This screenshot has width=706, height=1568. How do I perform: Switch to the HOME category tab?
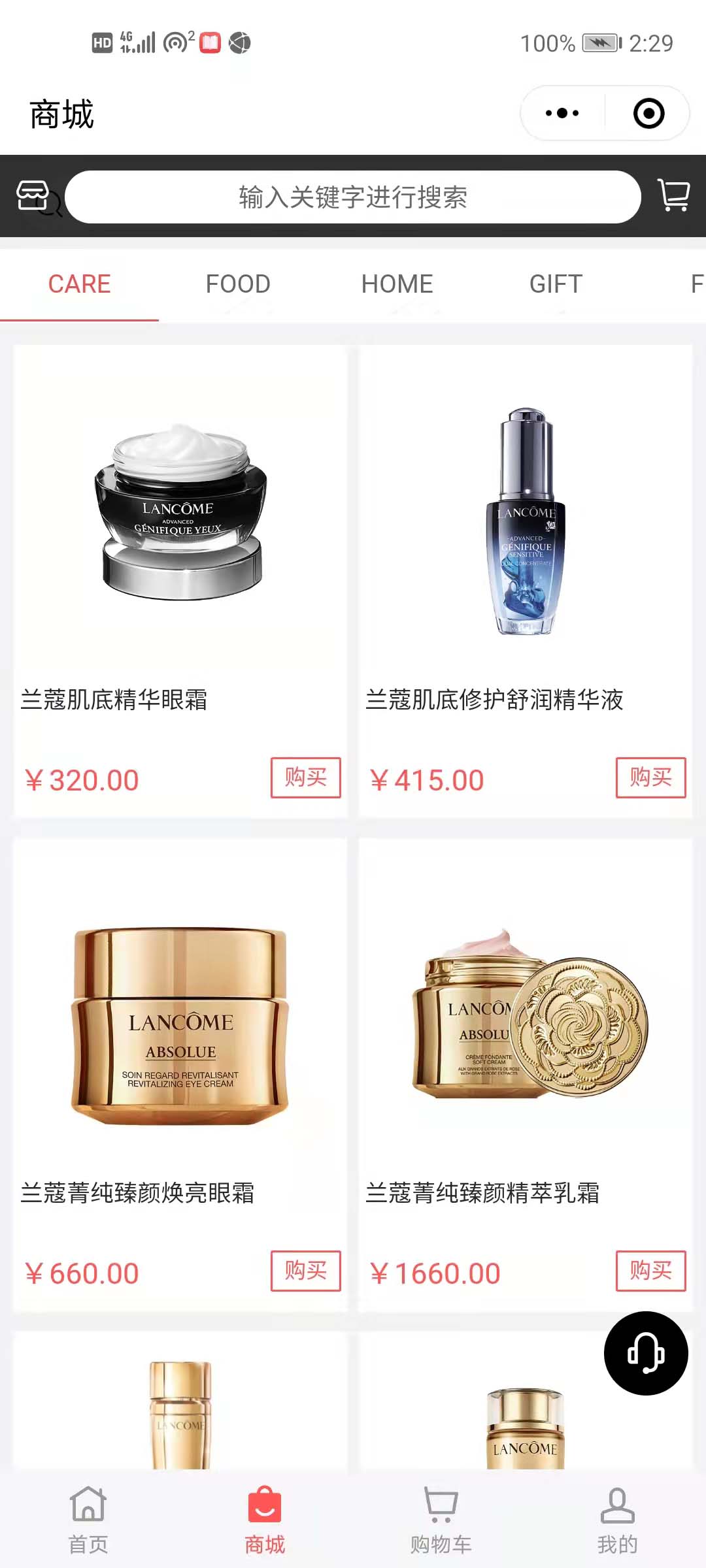pyautogui.click(x=397, y=284)
